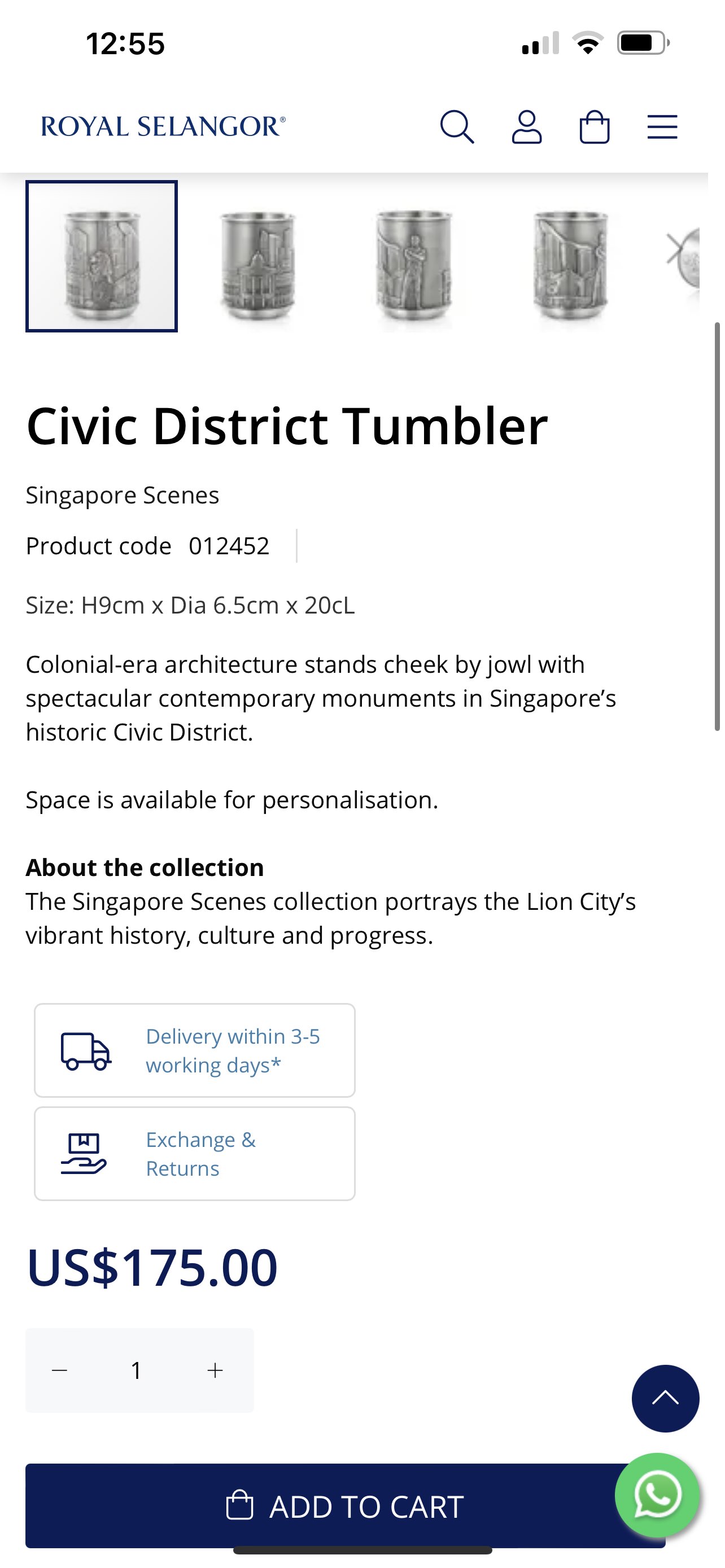Open the hamburger menu
725x1568 pixels.
tap(662, 126)
